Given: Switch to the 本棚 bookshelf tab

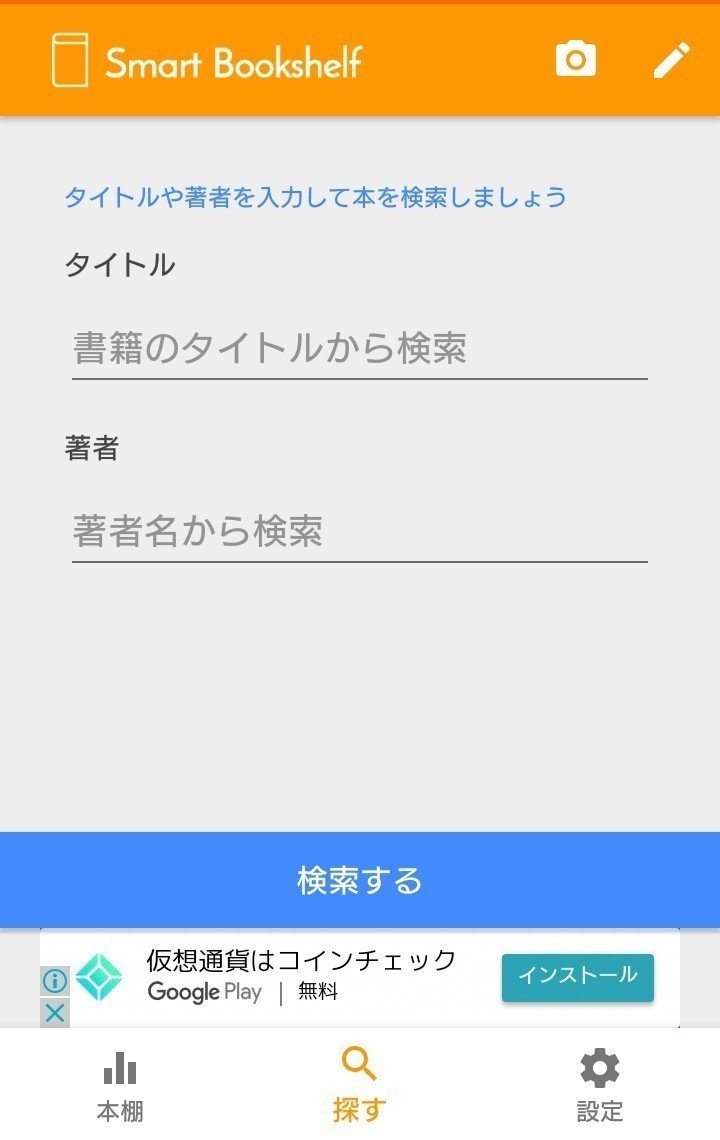Looking at the screenshot, I should (120, 1085).
